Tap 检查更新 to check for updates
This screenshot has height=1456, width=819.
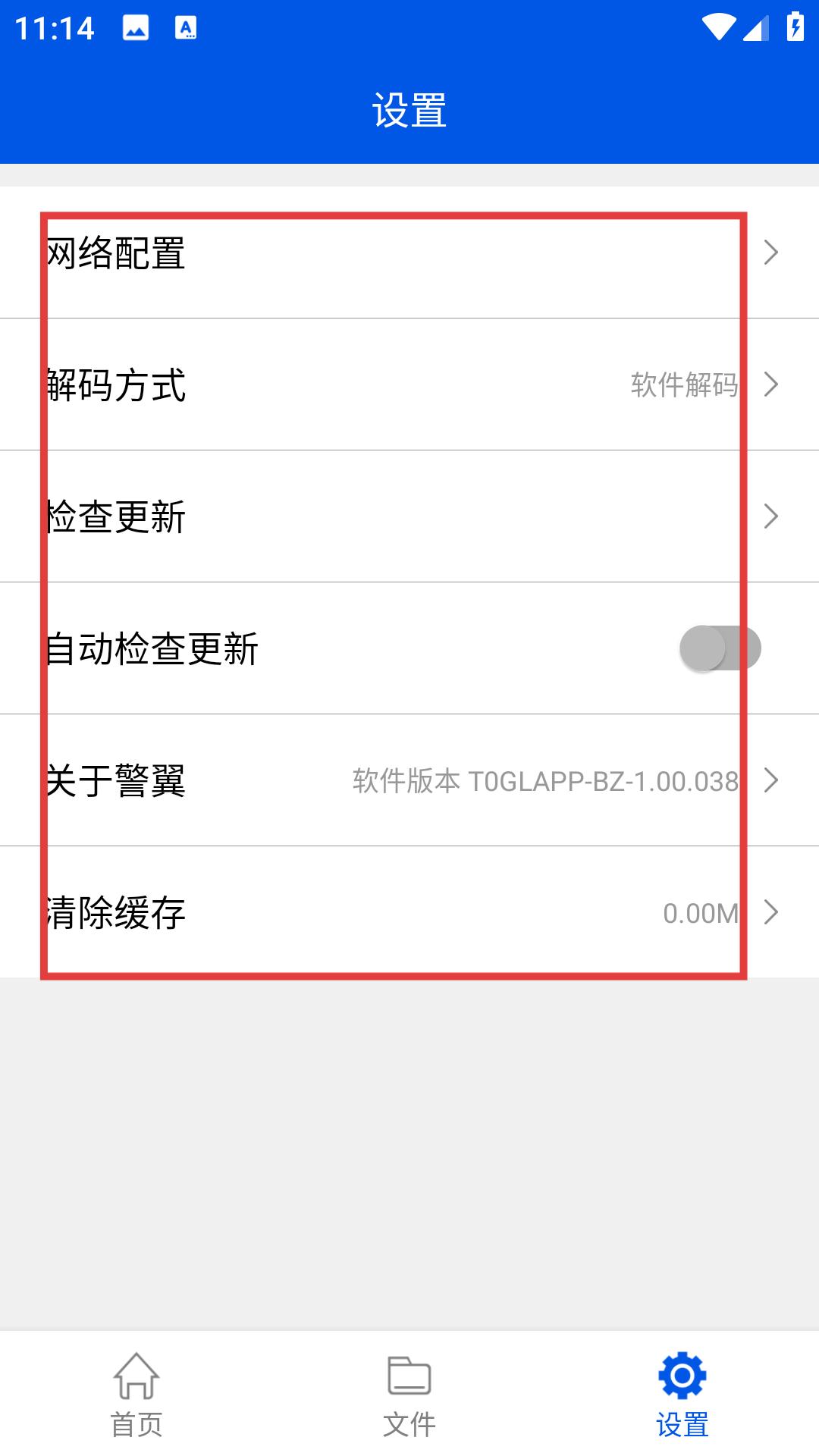click(x=409, y=516)
